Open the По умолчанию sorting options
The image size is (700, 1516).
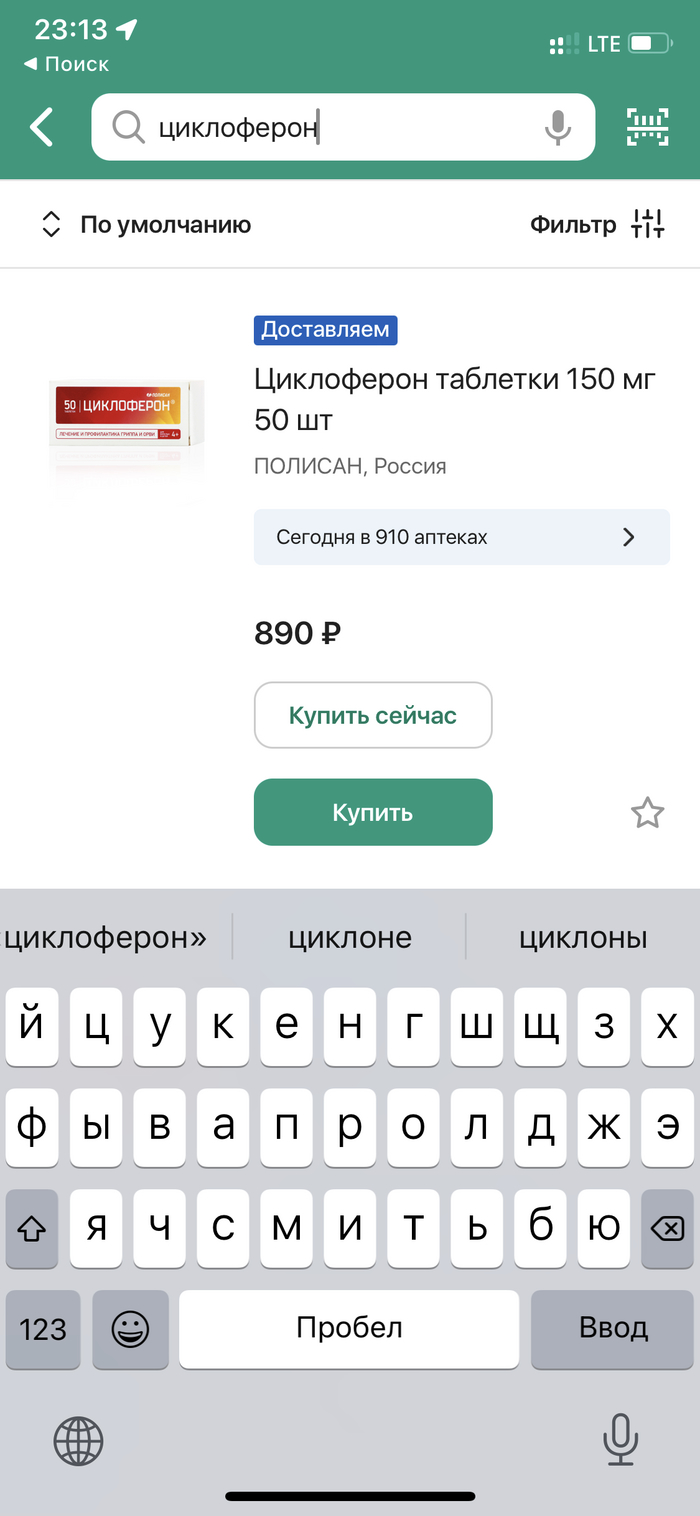[145, 225]
